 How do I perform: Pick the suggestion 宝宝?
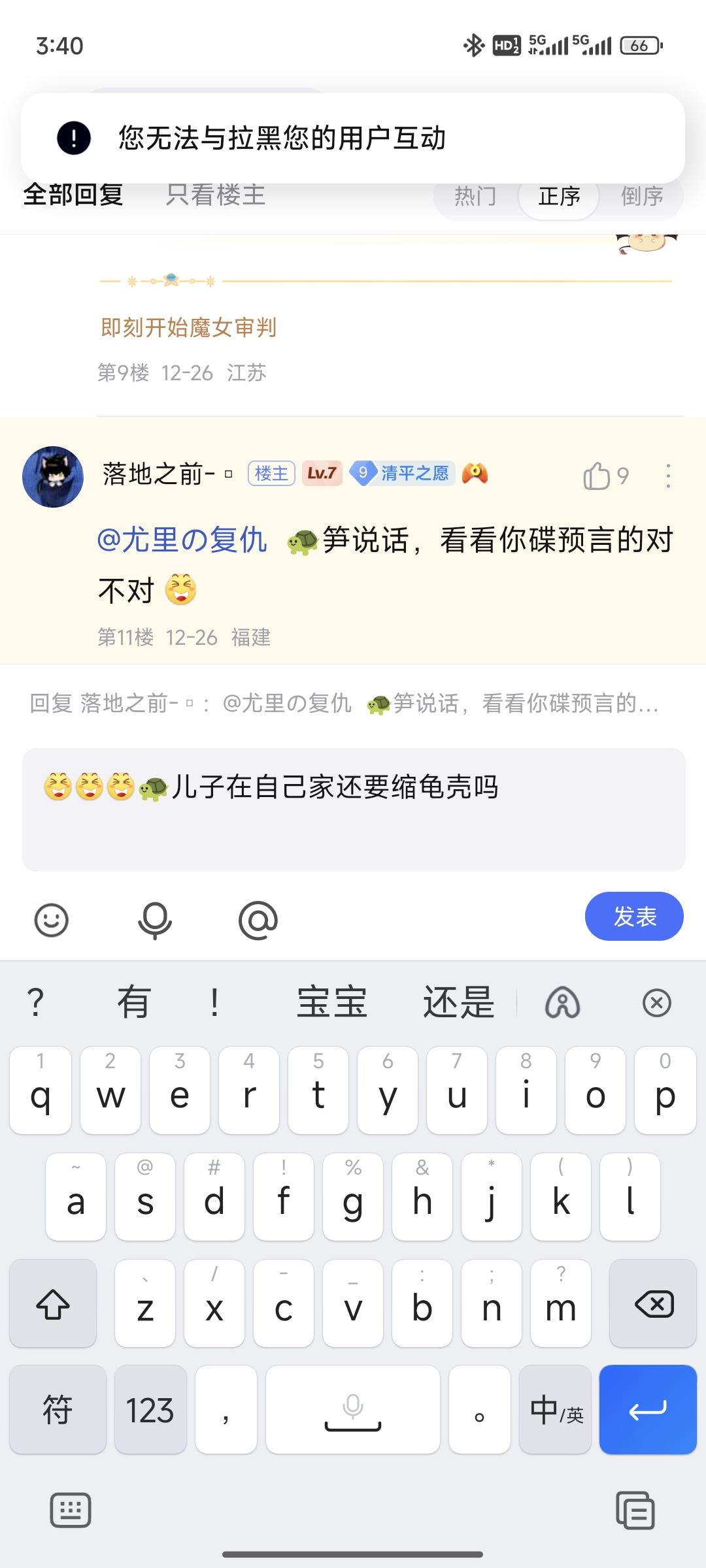[x=331, y=1002]
